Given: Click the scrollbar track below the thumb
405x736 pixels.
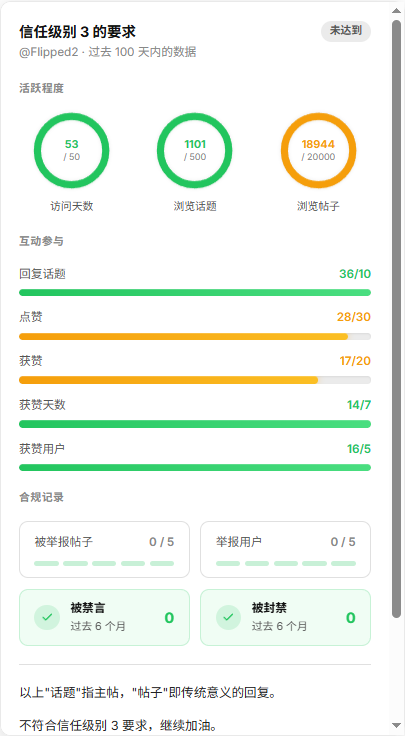Looking at the screenshot, I should (397, 669).
